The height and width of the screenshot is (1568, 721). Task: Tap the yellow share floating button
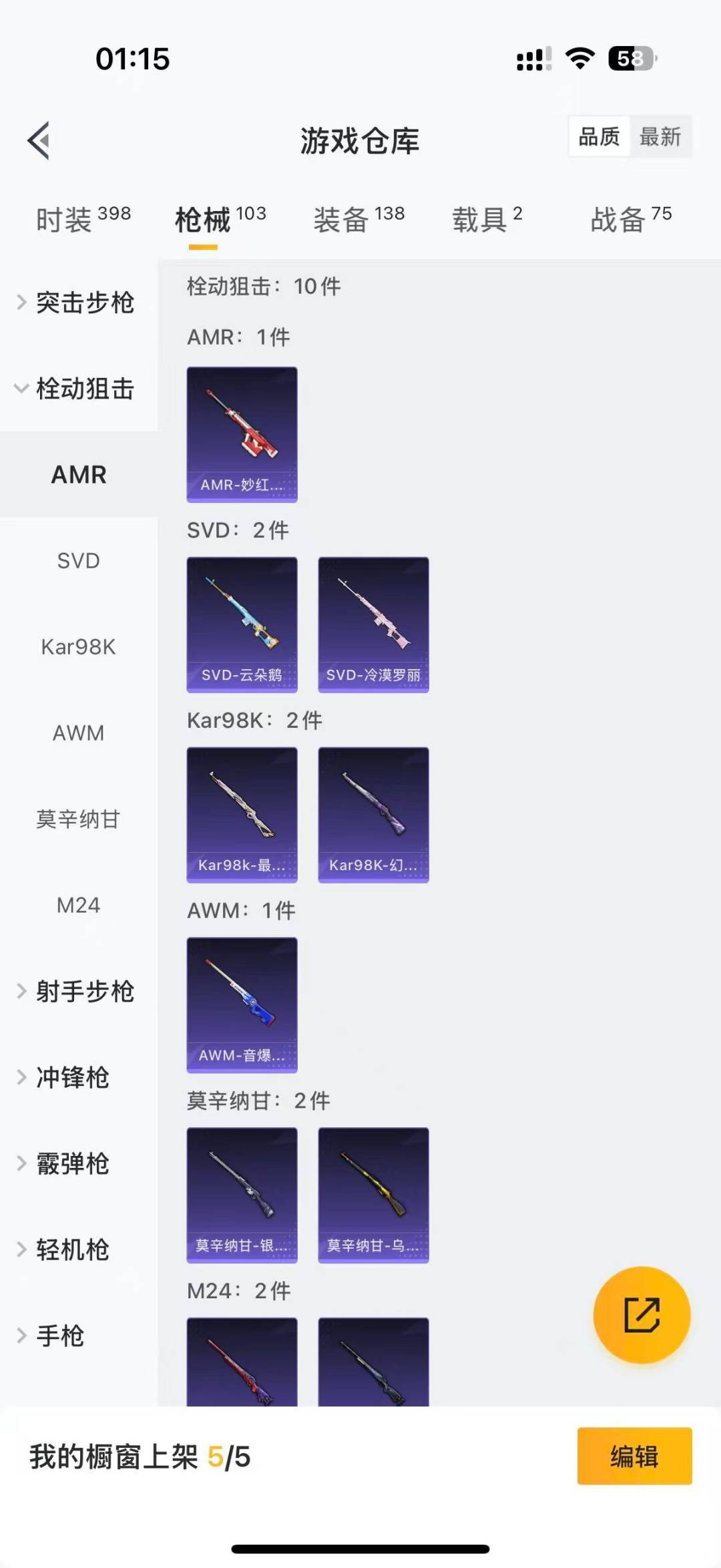pos(642,1315)
